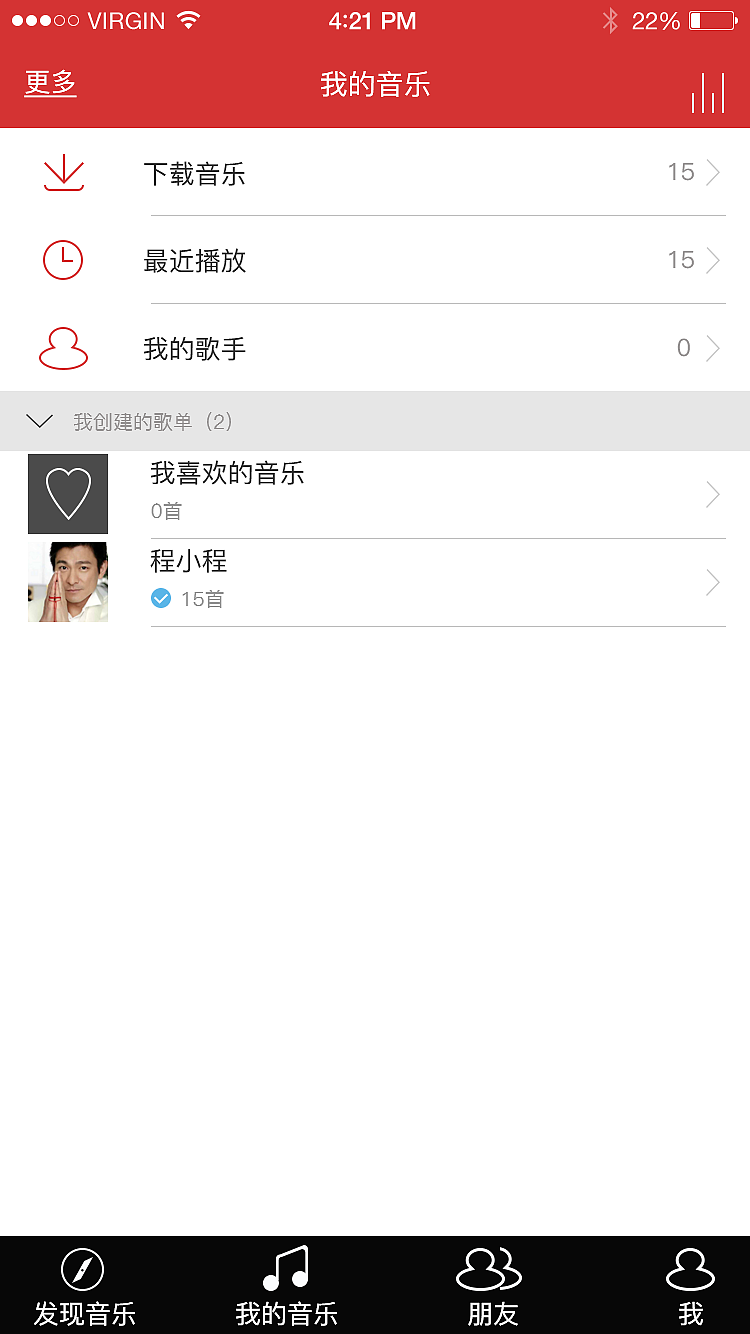Image resolution: width=750 pixels, height=1334 pixels.
Task: Tap the blue downloaded checkmark on 程小程
Action: [x=161, y=597]
